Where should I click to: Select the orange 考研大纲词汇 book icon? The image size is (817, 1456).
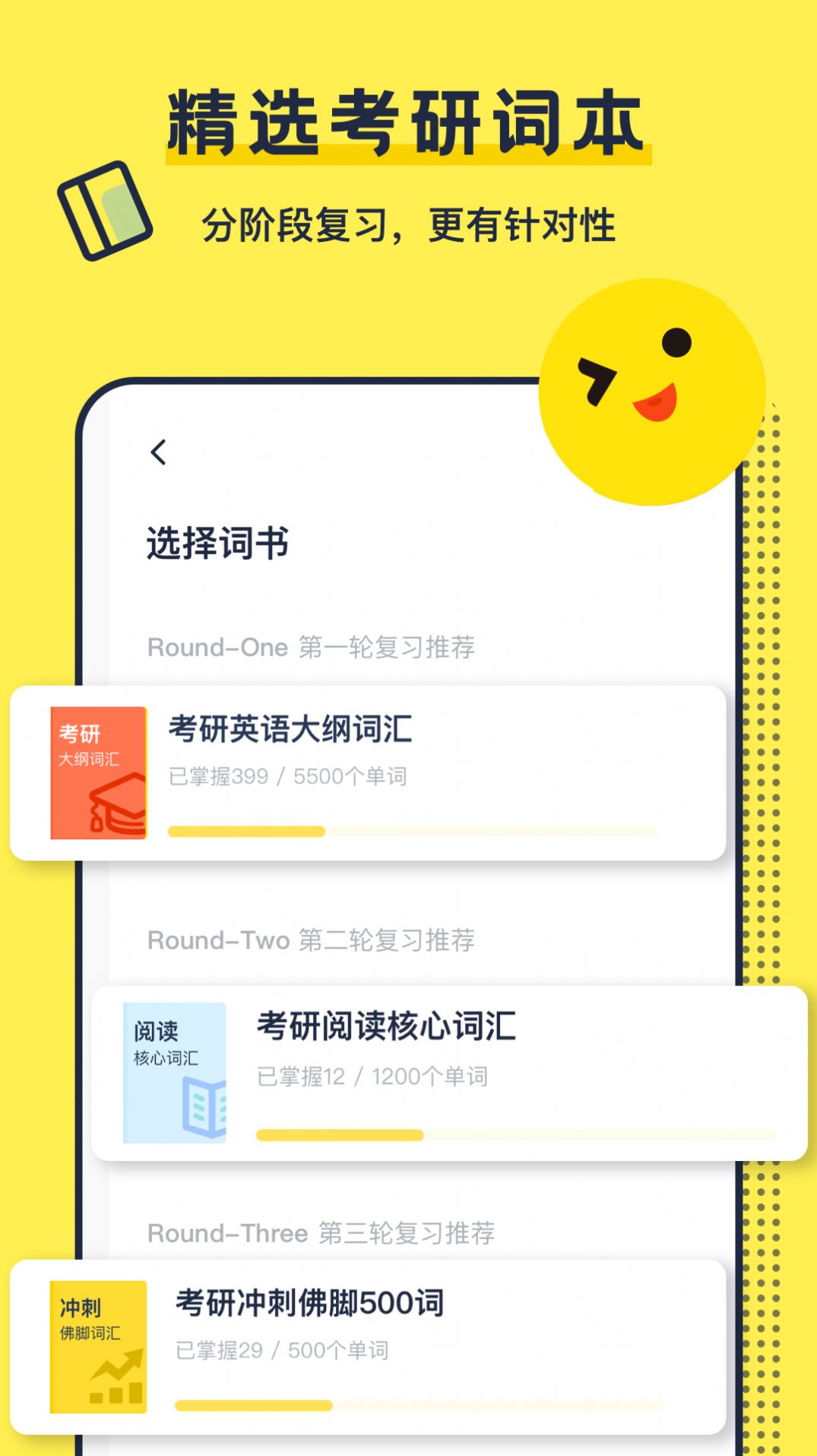97,772
